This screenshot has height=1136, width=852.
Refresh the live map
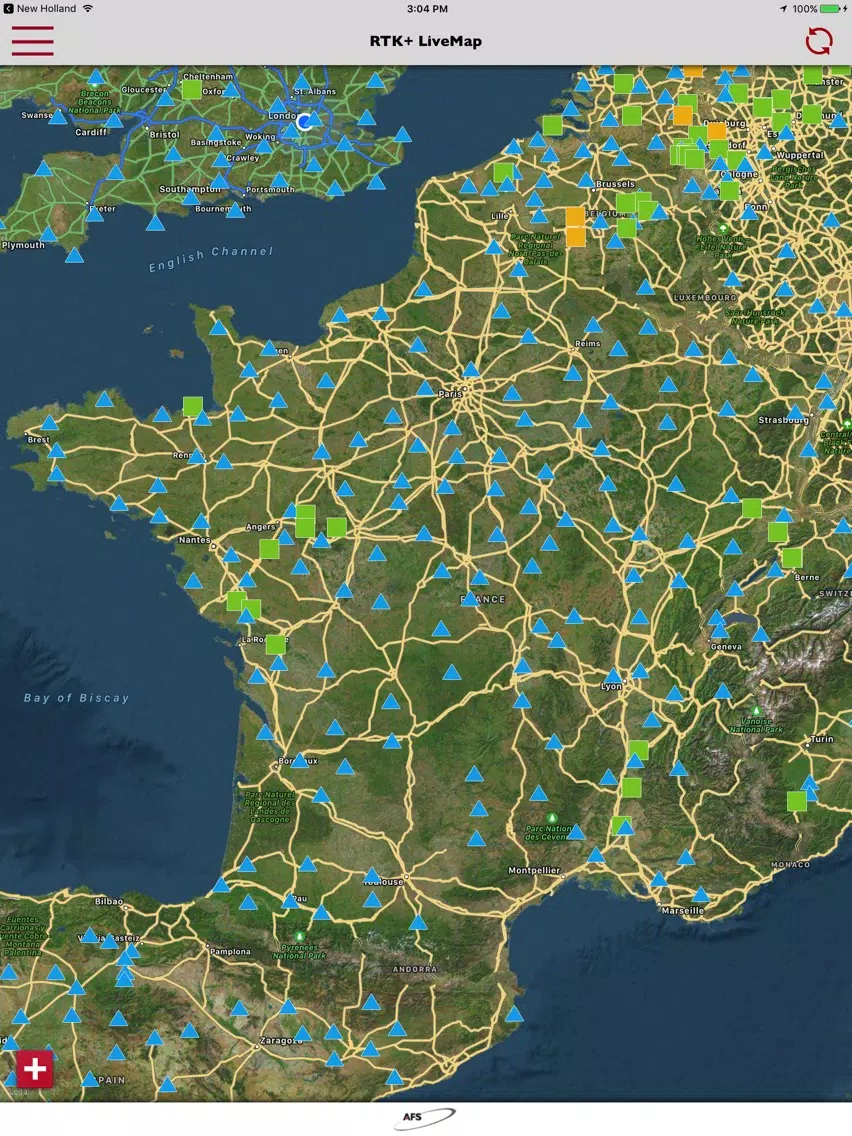[x=818, y=41]
